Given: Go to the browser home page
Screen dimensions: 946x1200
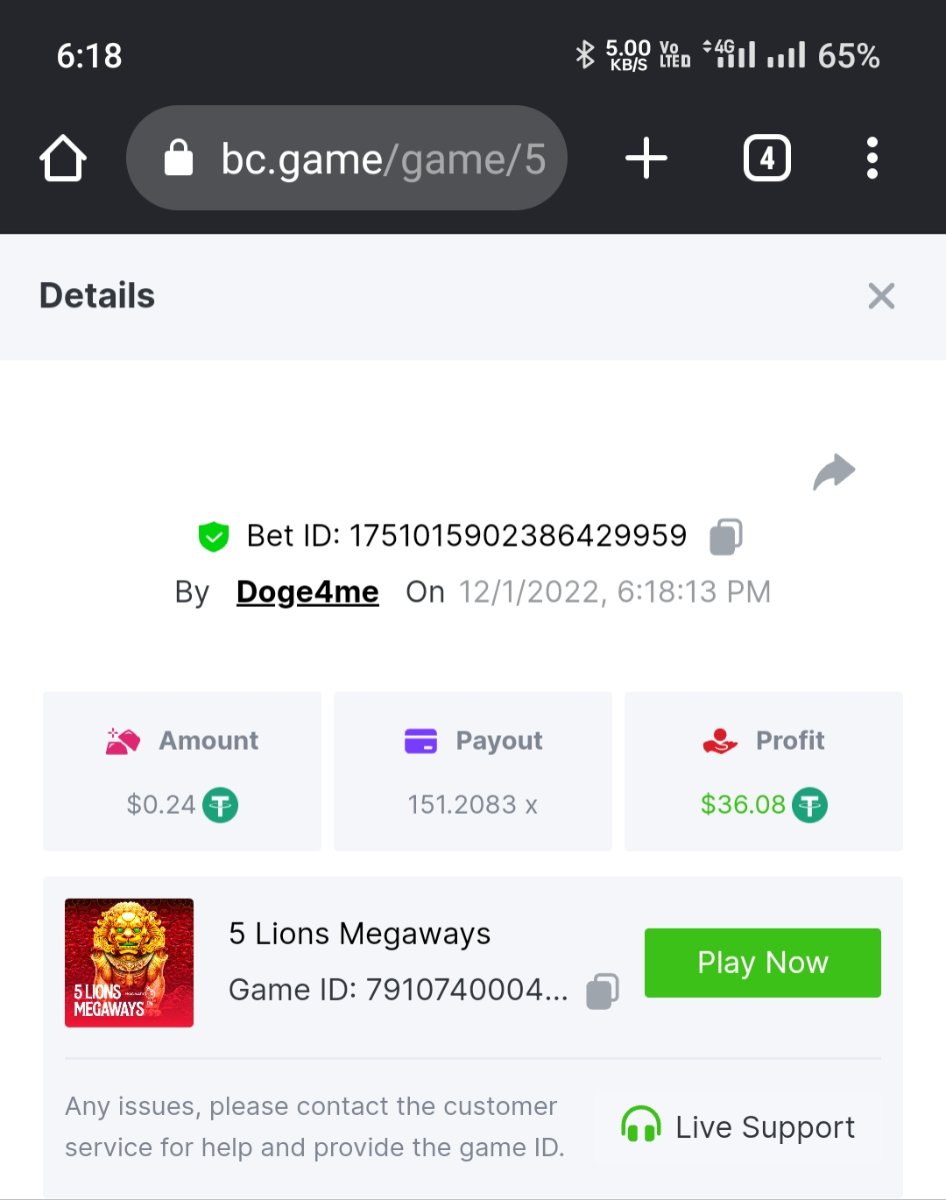Looking at the screenshot, I should (x=63, y=159).
